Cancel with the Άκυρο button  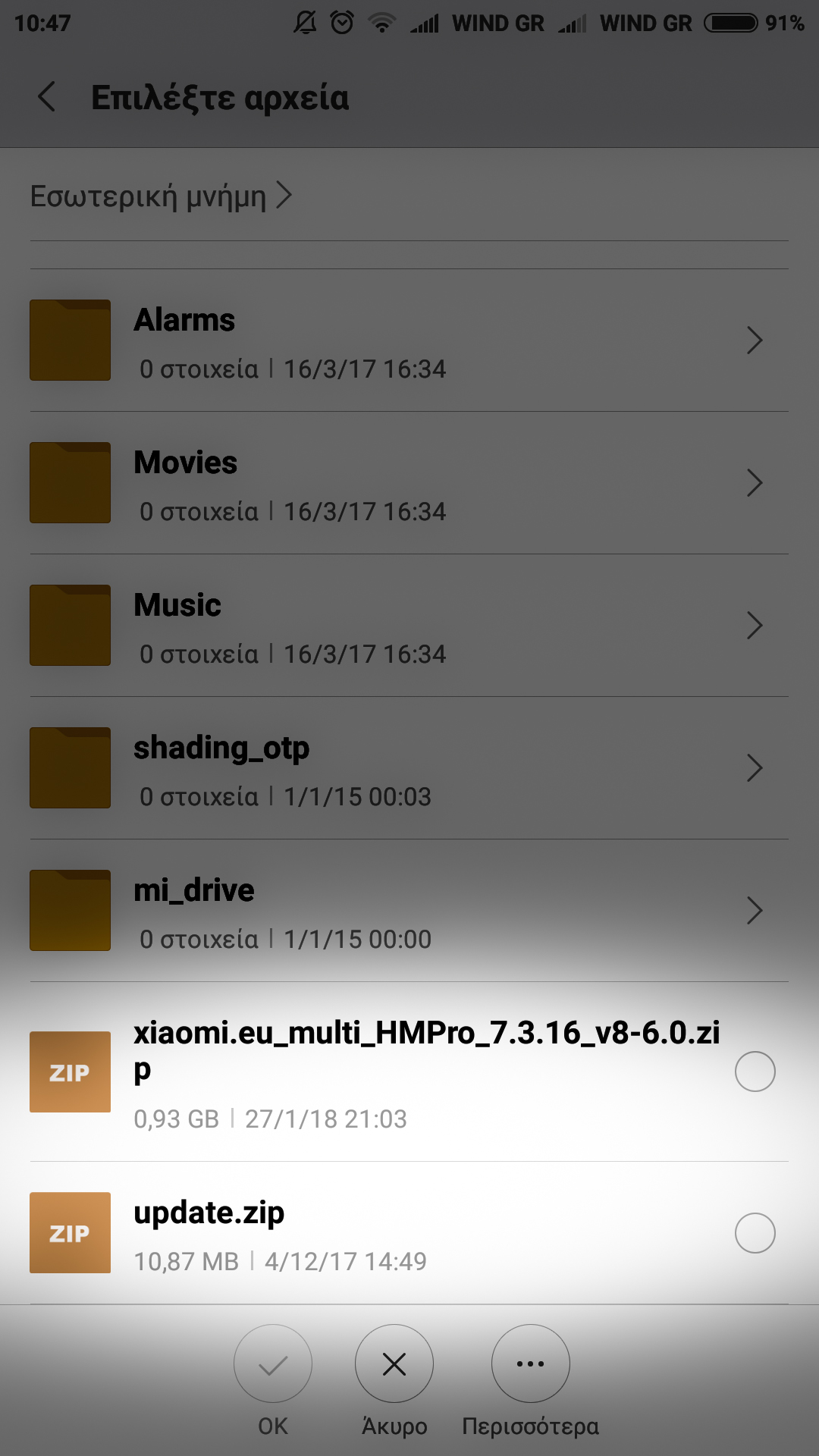[x=394, y=1364]
